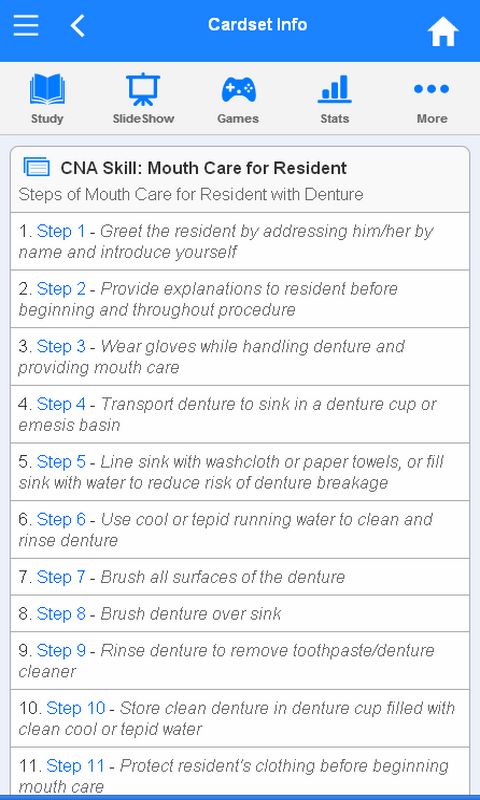Open More options
Image resolution: width=480 pixels, height=800 pixels.
point(432,99)
